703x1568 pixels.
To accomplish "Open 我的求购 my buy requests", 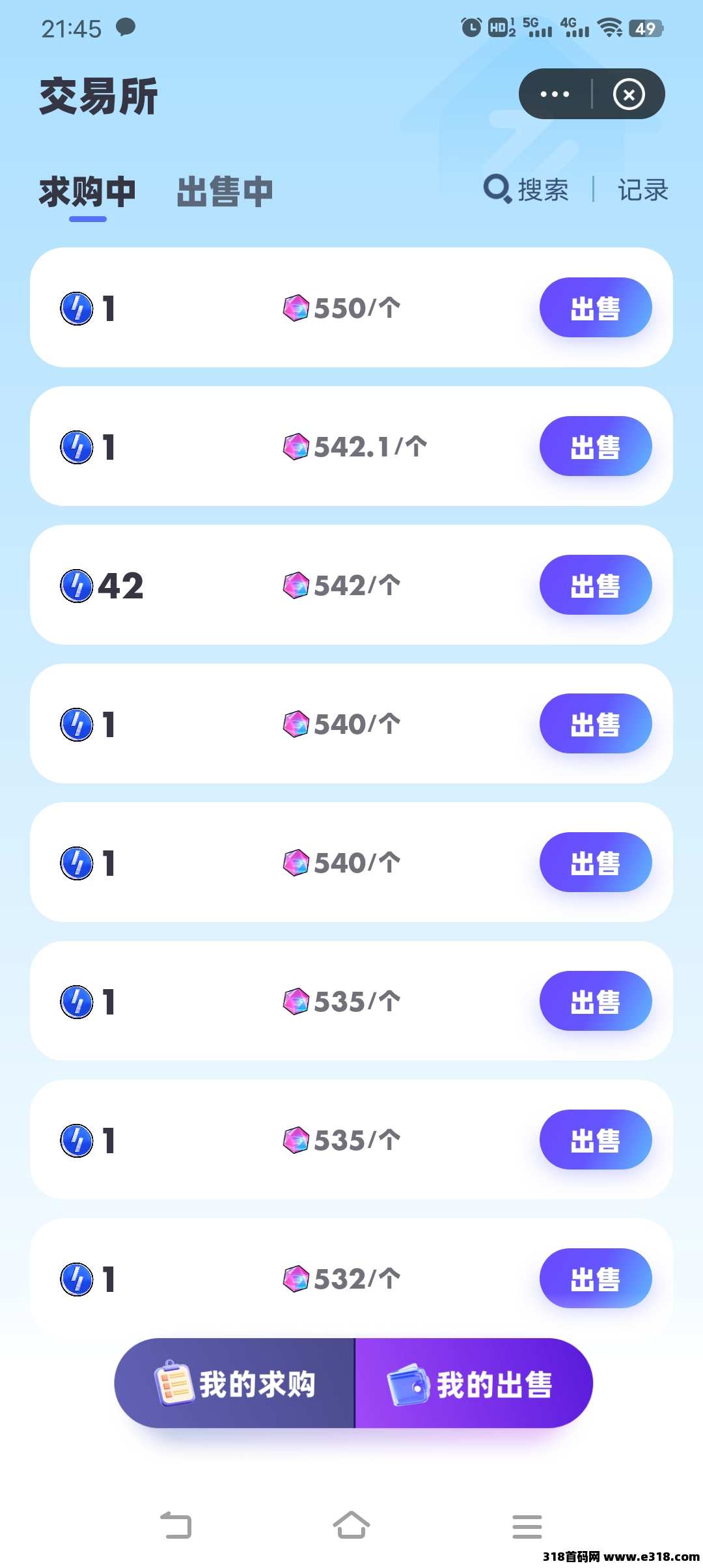I will (235, 1383).
